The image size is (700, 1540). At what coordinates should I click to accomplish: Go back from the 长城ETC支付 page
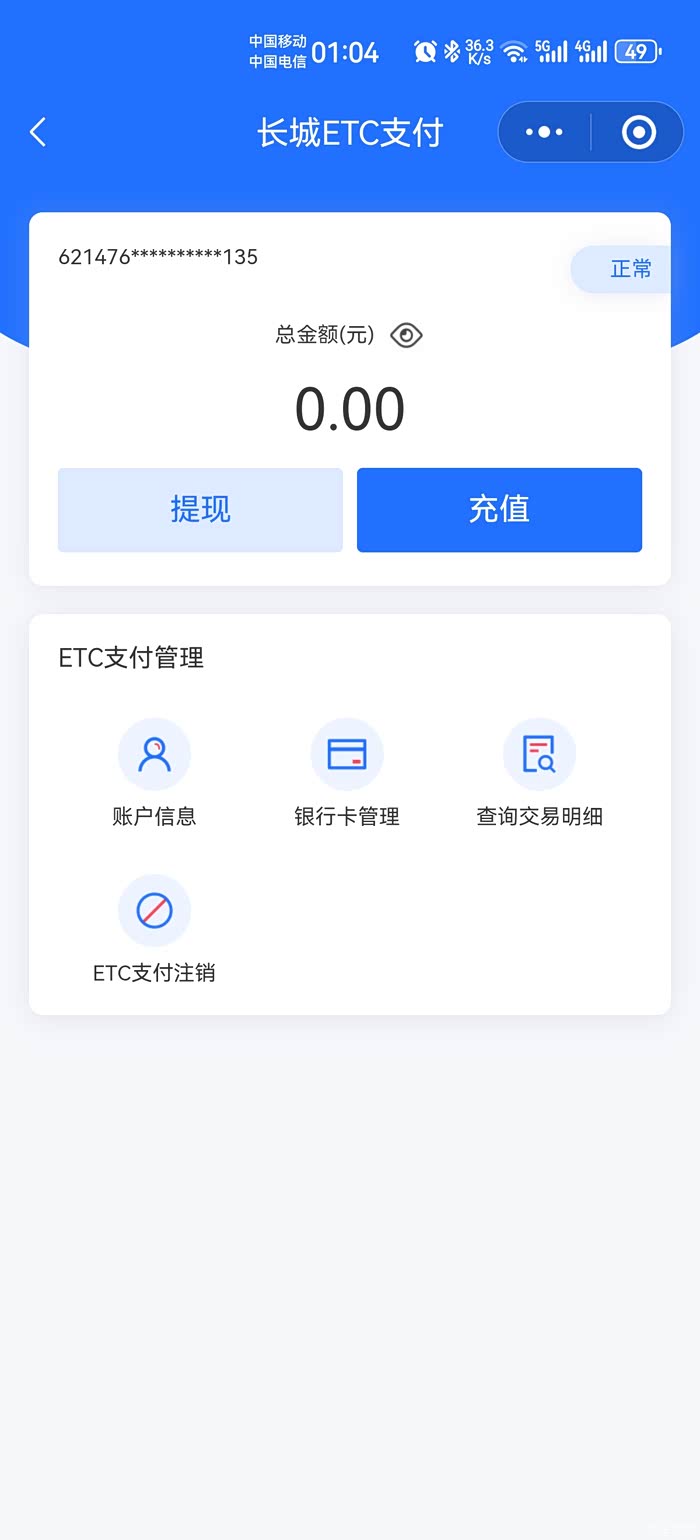tap(38, 132)
